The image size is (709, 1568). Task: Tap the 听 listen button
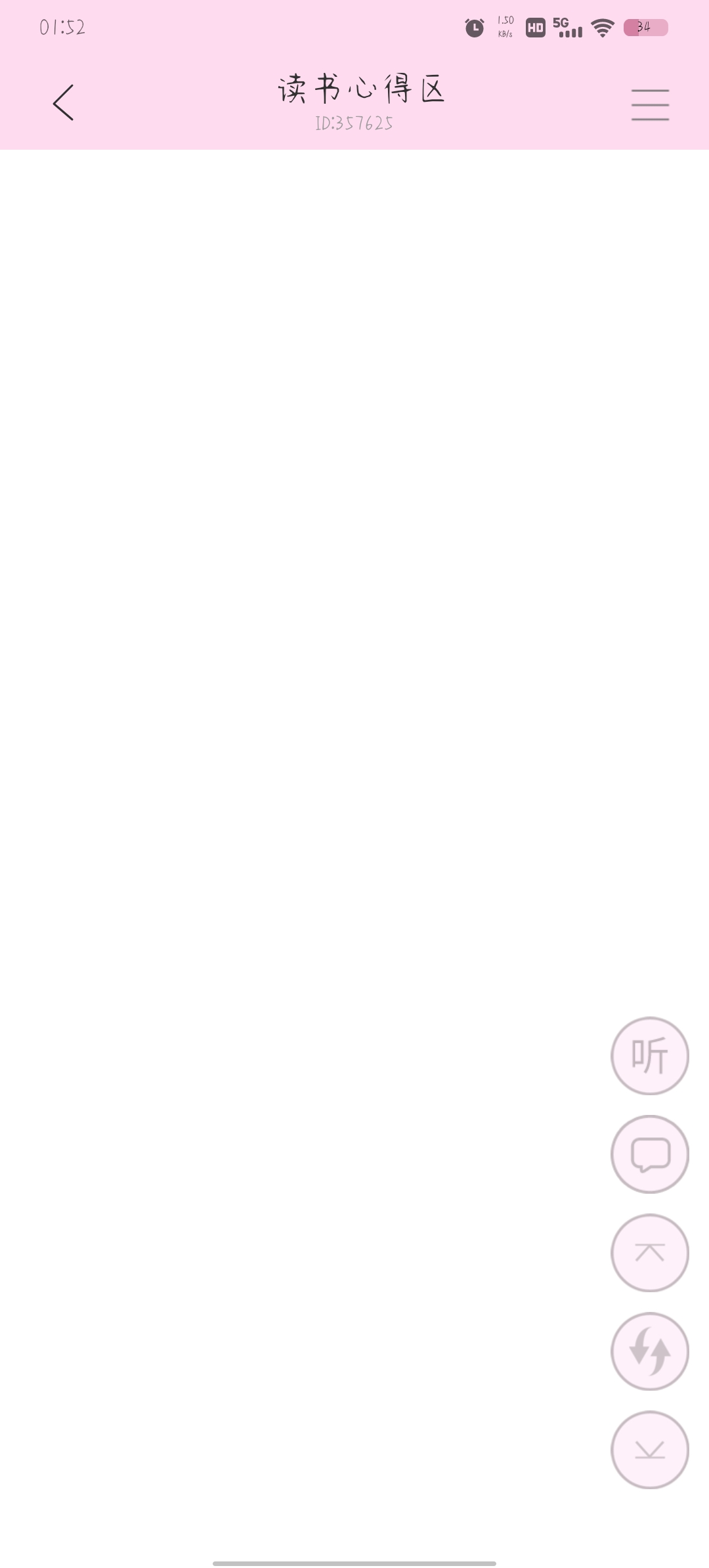pos(650,1056)
